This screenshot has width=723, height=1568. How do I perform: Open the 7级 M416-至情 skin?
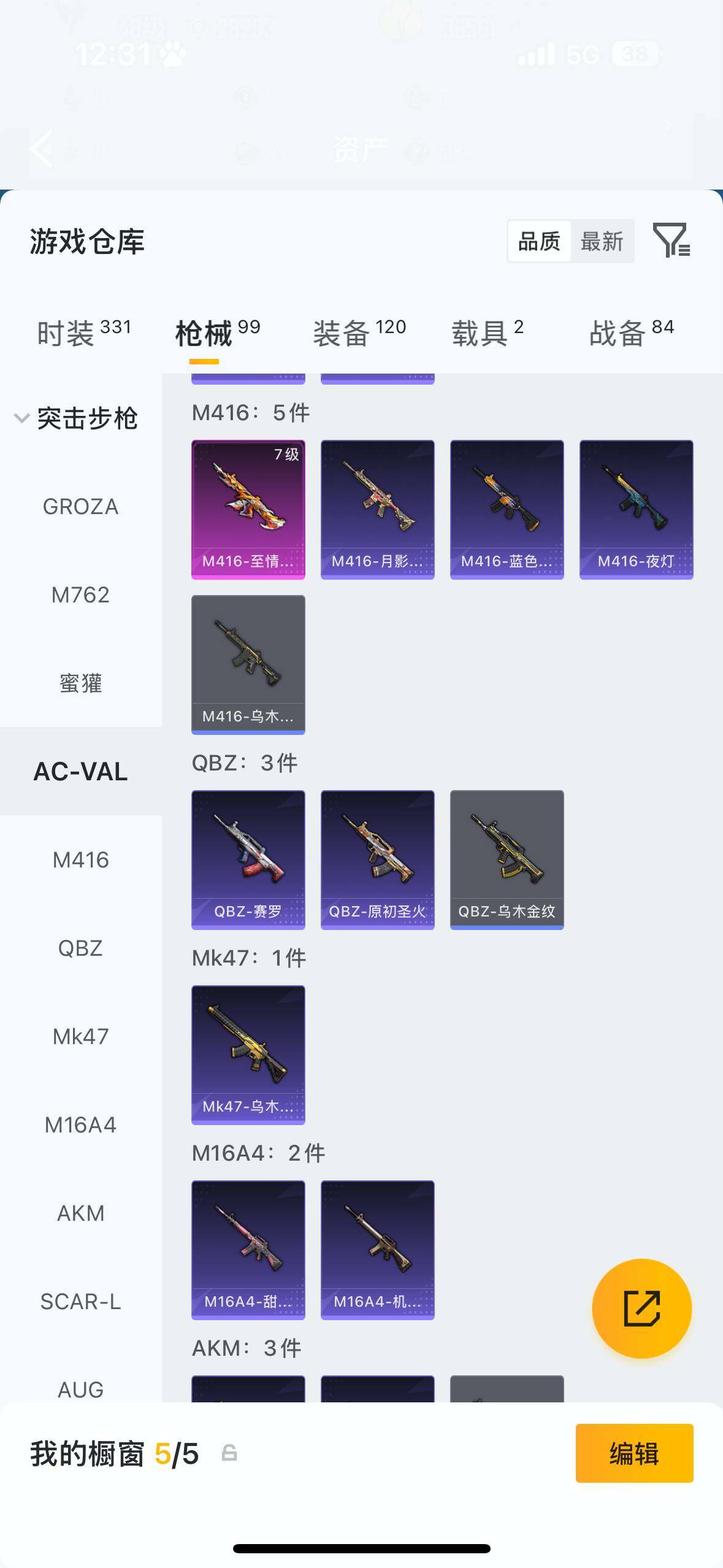(x=248, y=509)
